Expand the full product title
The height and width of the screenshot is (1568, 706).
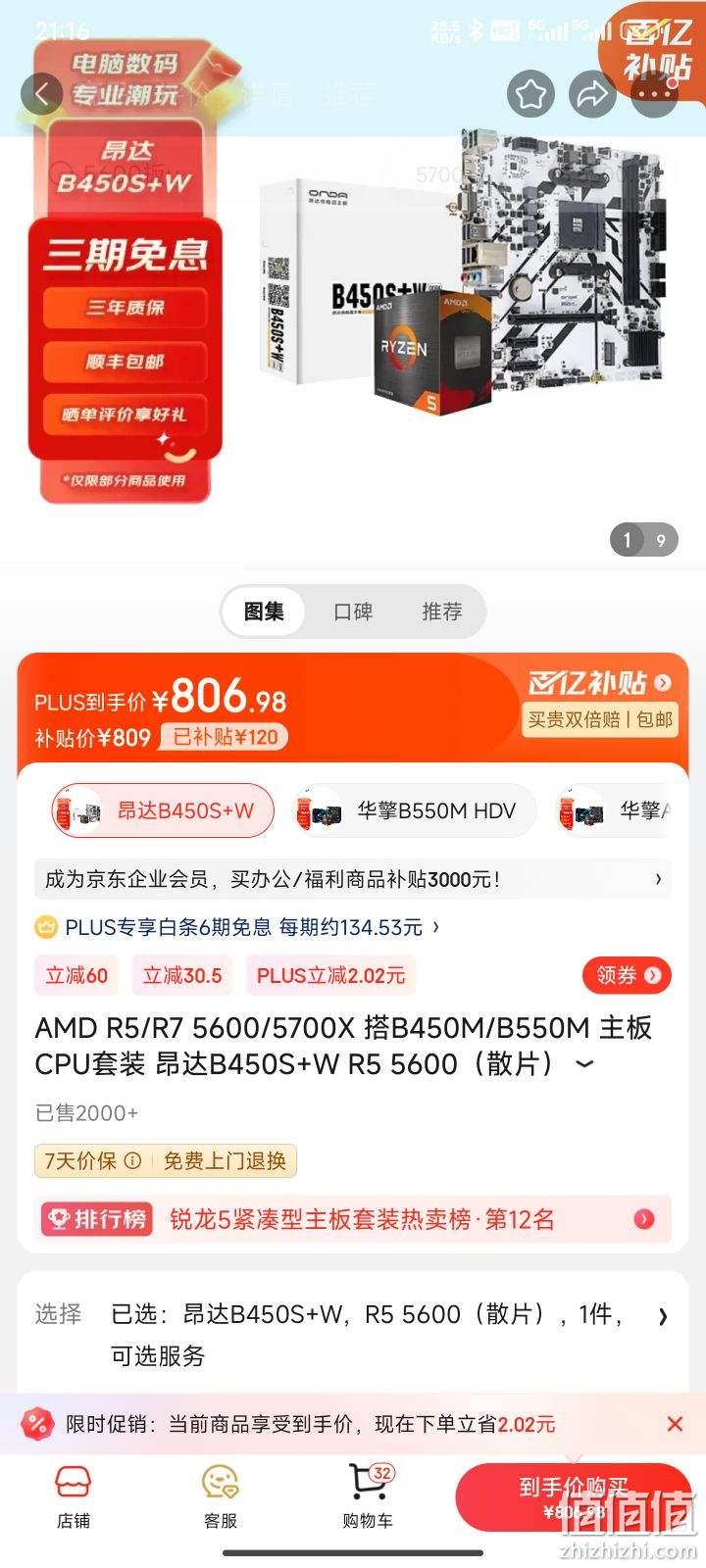coord(585,1064)
